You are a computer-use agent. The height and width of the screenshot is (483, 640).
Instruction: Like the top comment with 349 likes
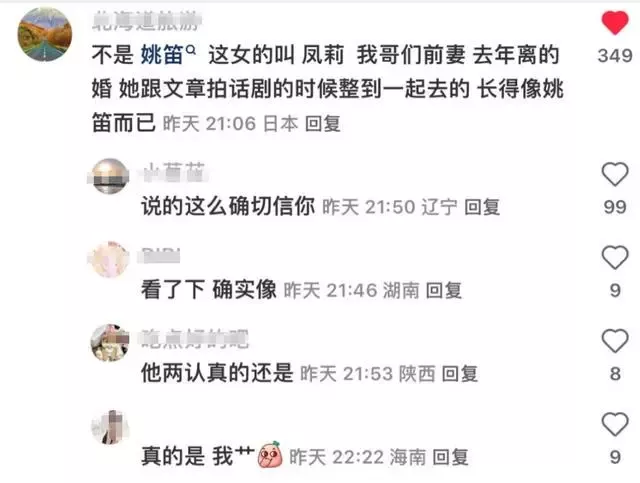tap(613, 23)
